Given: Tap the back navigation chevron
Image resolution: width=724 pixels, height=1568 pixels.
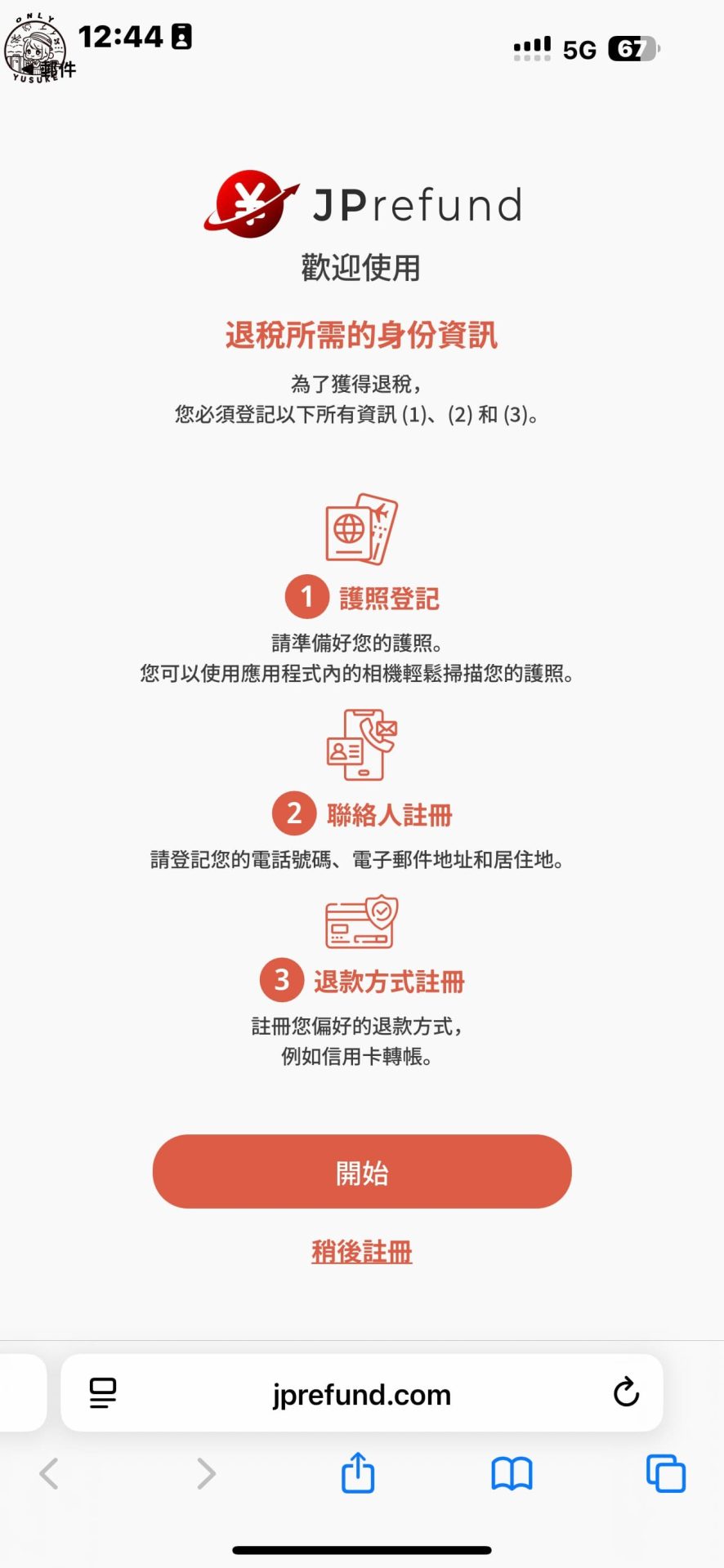Looking at the screenshot, I should (49, 1473).
